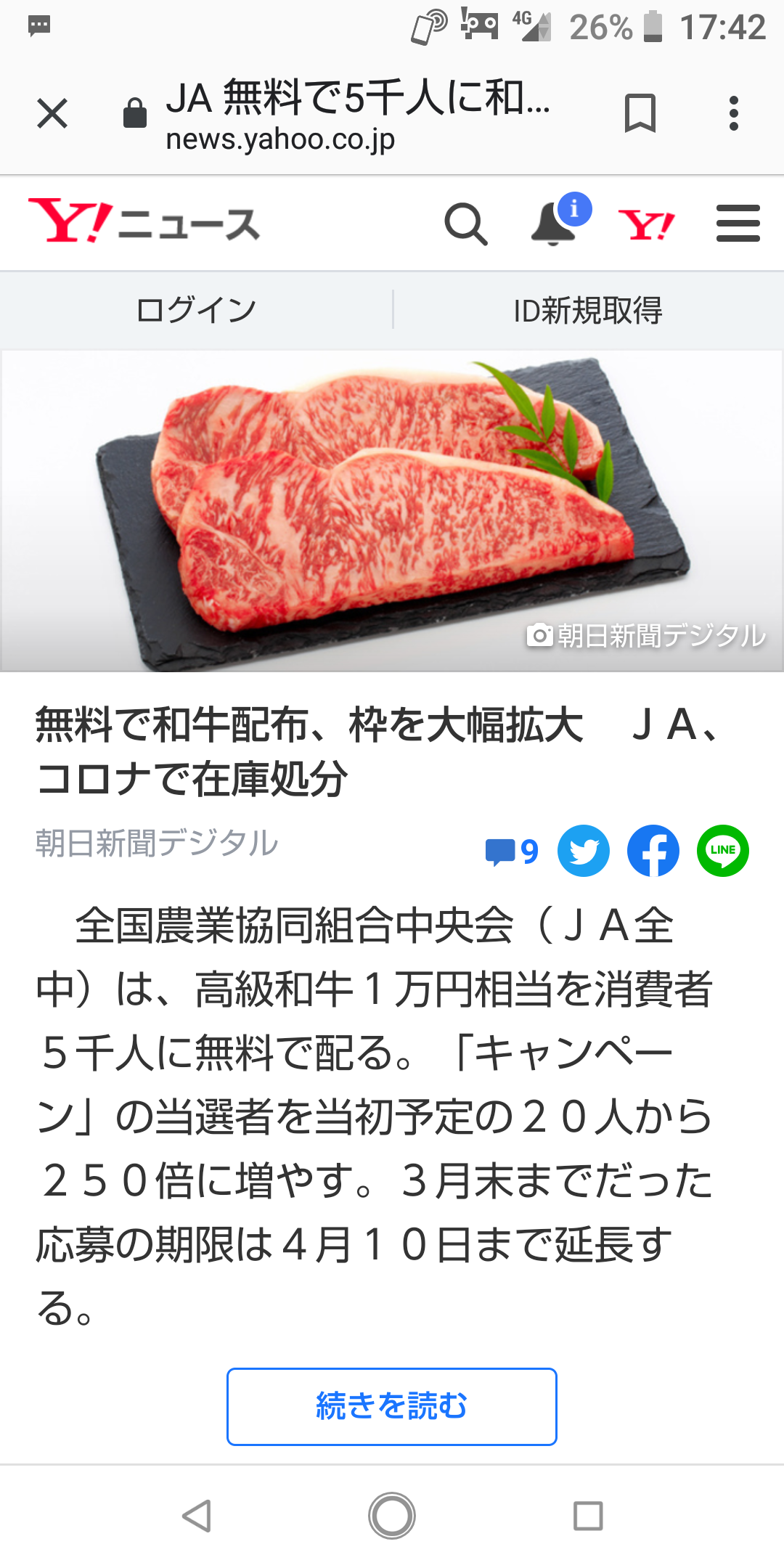Open the hamburger menu
The width and height of the screenshot is (784, 1568).
tap(738, 224)
